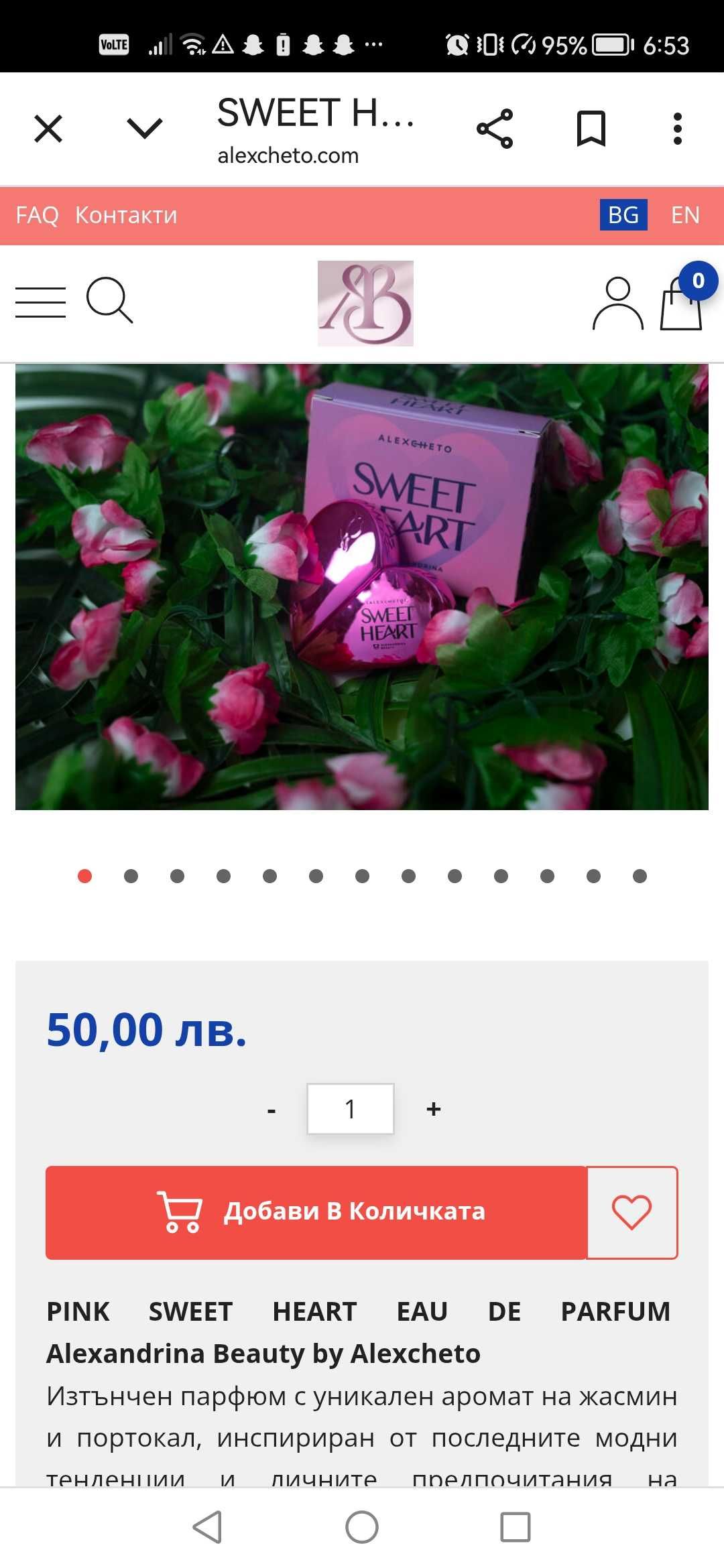Screen dimensions: 724x1568
Task: View the shopping bag
Action: coord(681,305)
